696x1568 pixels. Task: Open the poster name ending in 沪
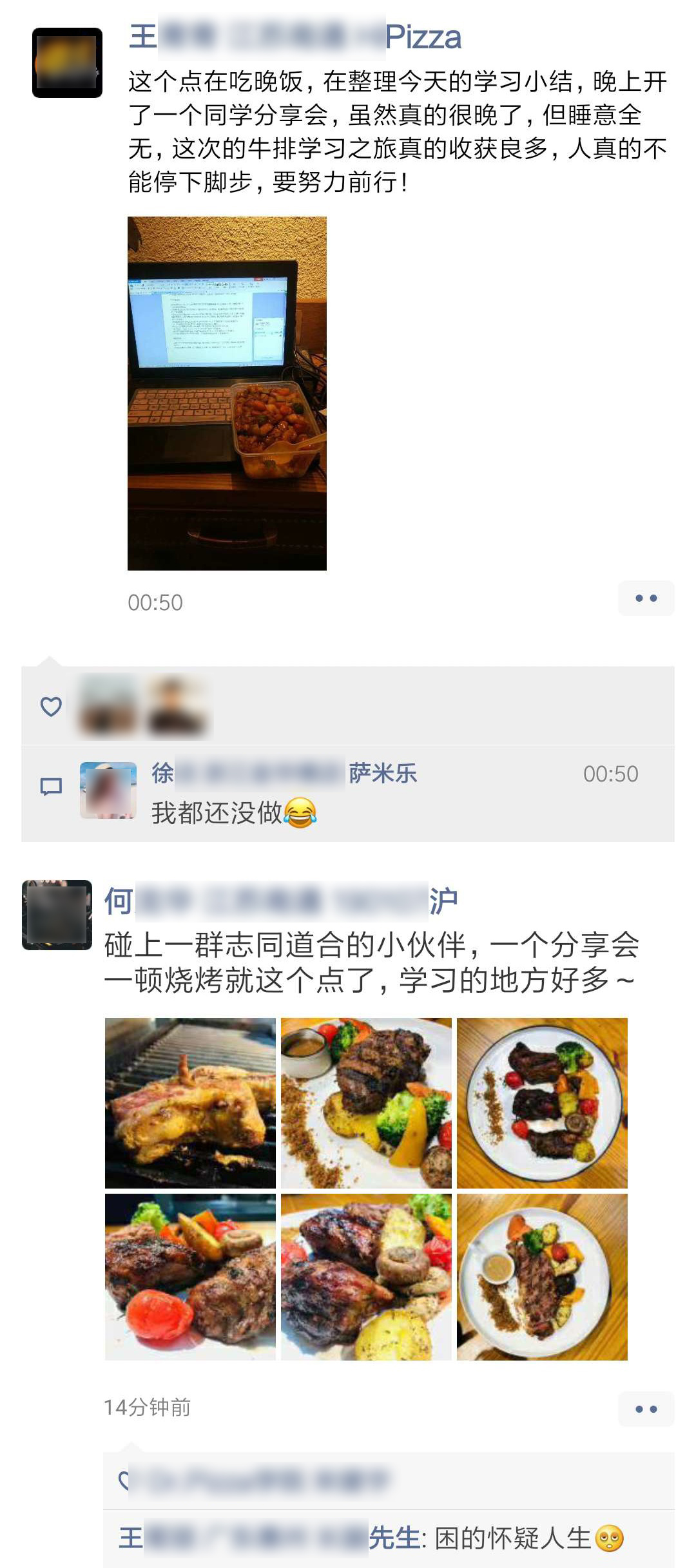[x=280, y=901]
